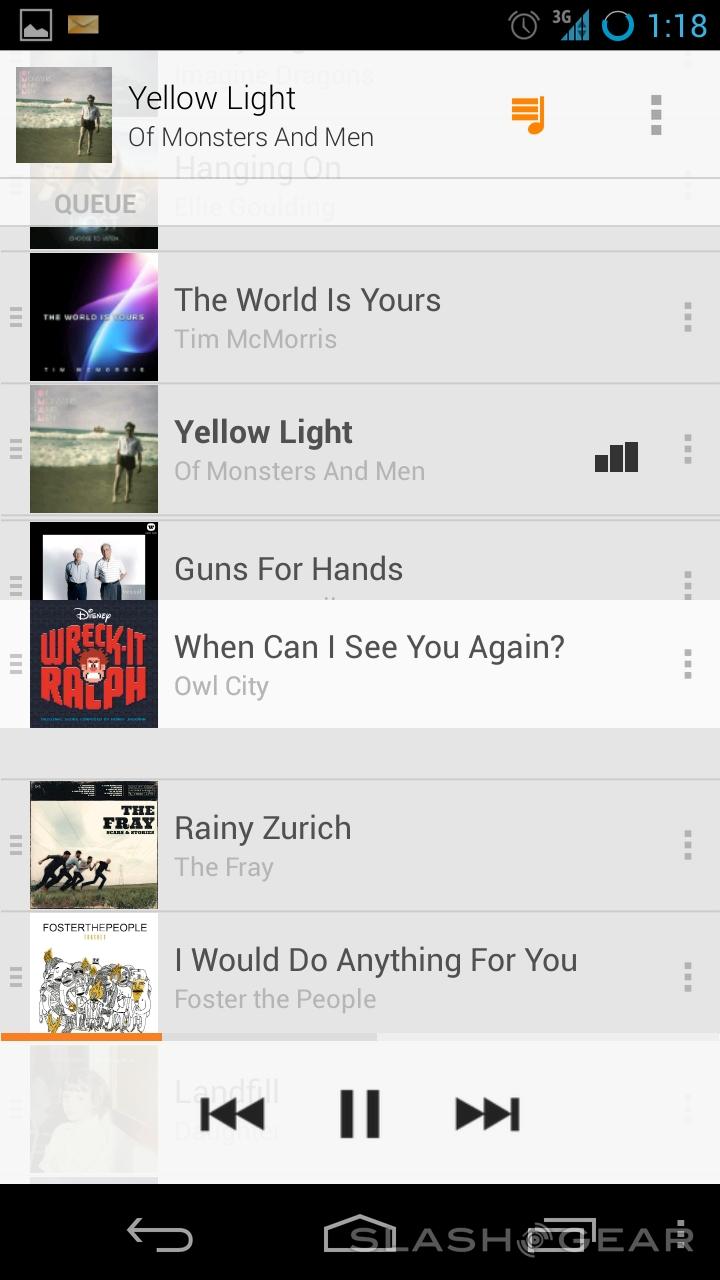Toggle the orange queue icon

[528, 116]
